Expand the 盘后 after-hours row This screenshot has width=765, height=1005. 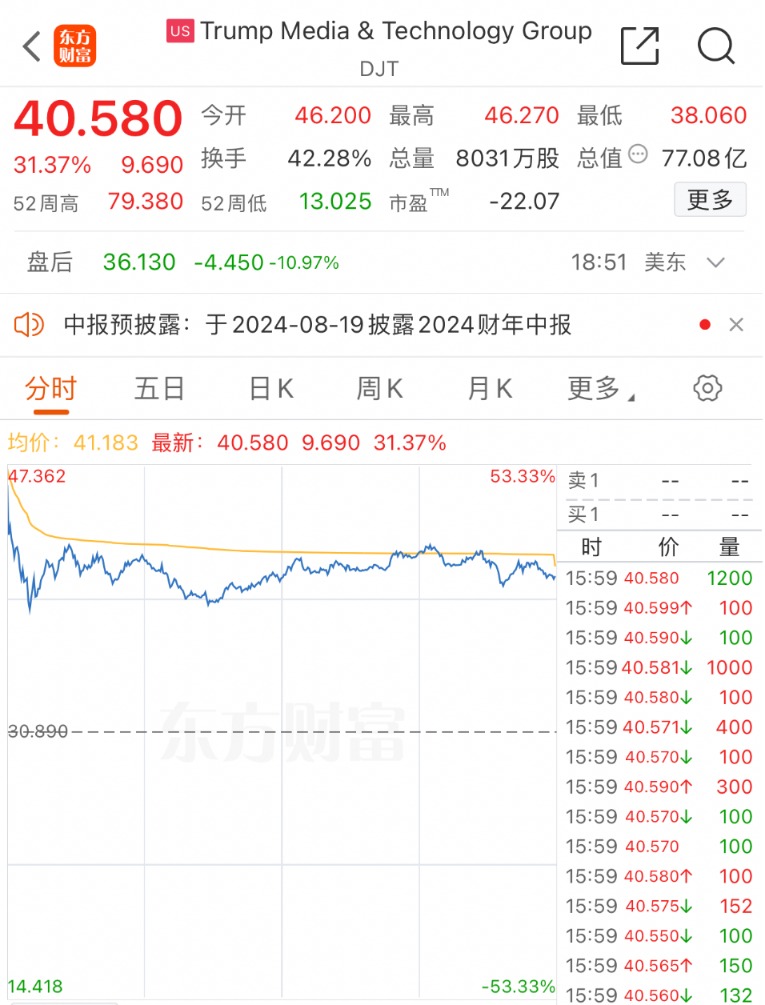(715, 263)
